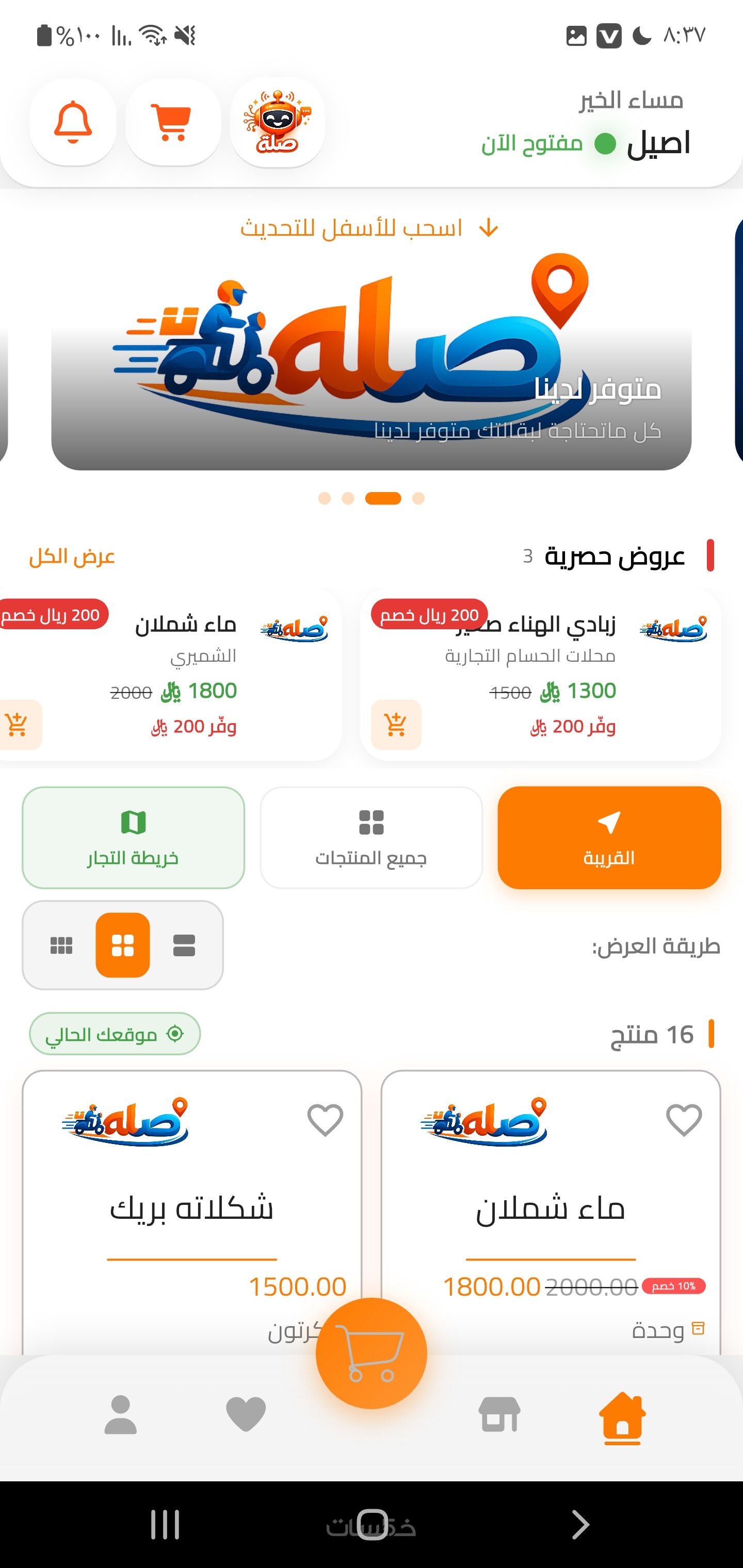The width and height of the screenshot is (743, 1568).
Task: Open the shopping cart in the header
Action: 173,122
